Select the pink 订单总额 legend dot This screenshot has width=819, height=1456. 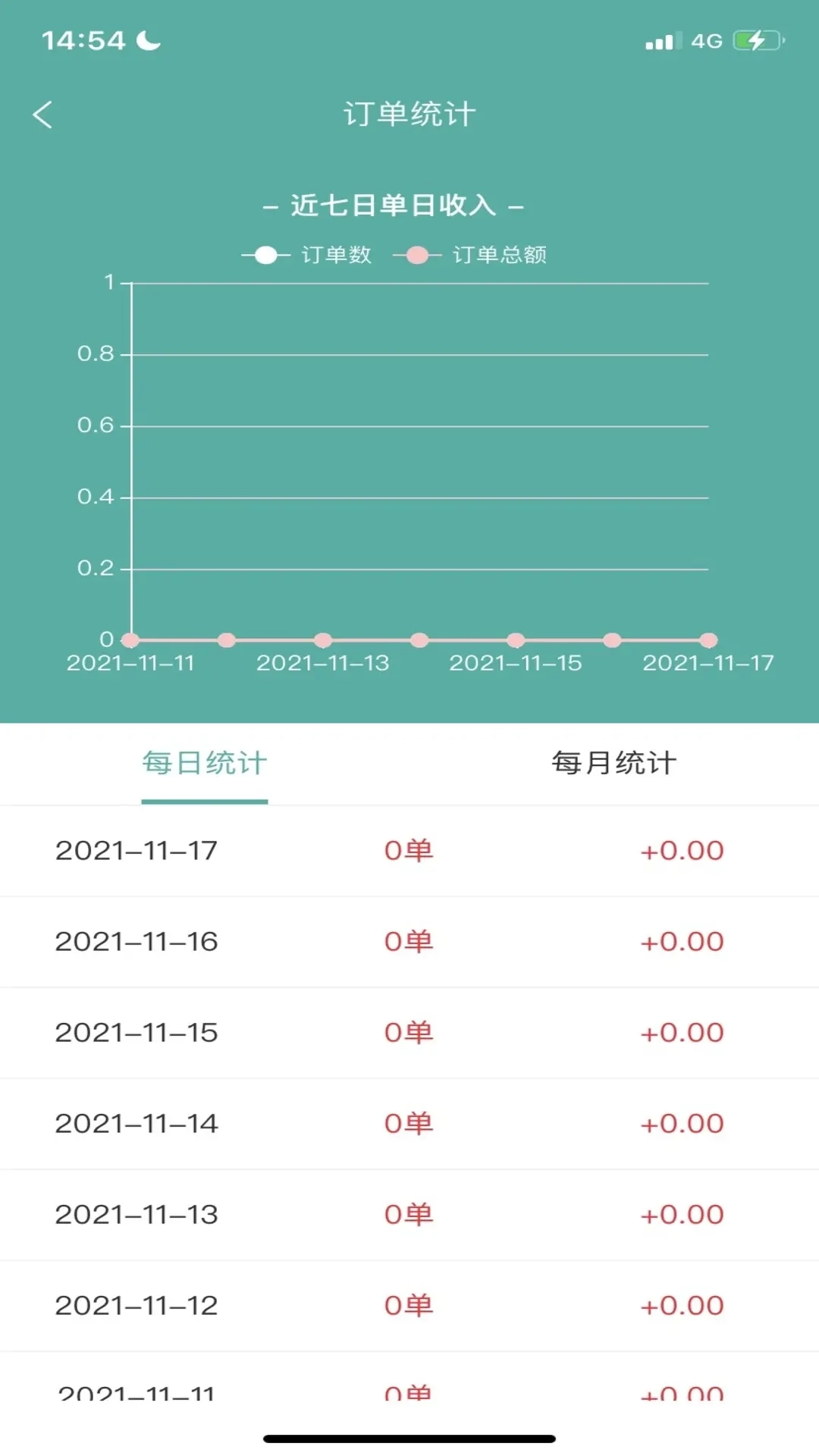[x=416, y=256]
